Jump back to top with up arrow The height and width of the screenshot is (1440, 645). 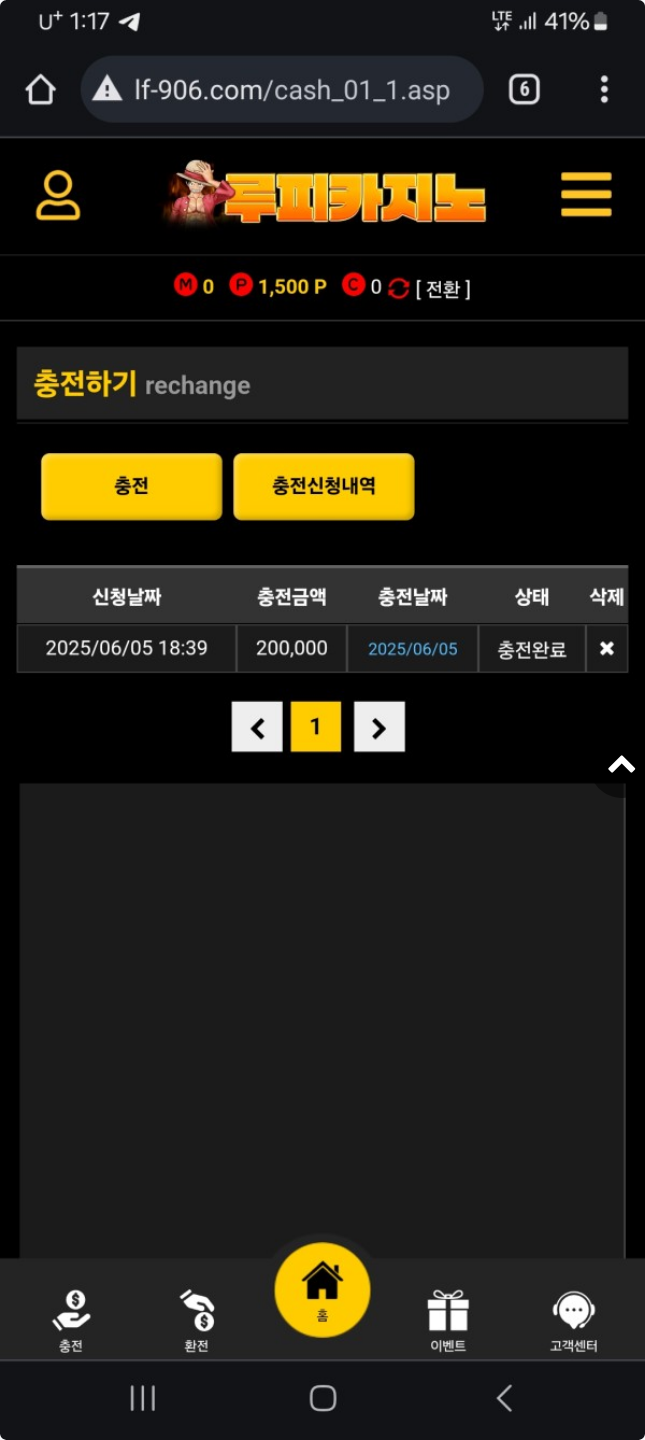[621, 766]
